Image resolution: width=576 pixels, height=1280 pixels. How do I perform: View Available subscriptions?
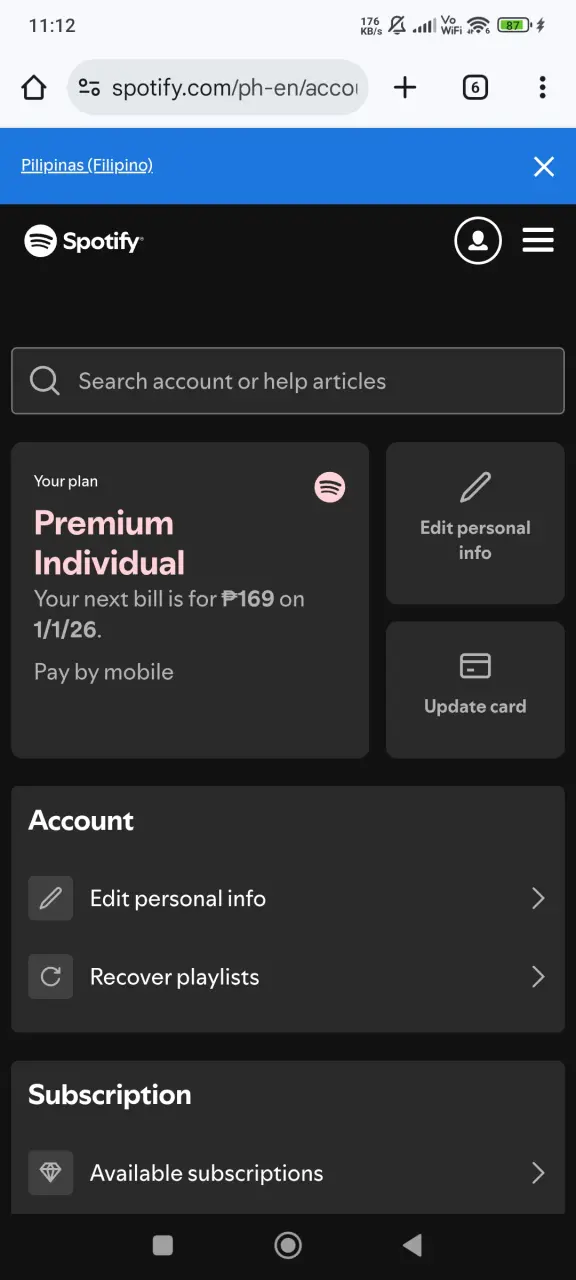coord(288,1173)
